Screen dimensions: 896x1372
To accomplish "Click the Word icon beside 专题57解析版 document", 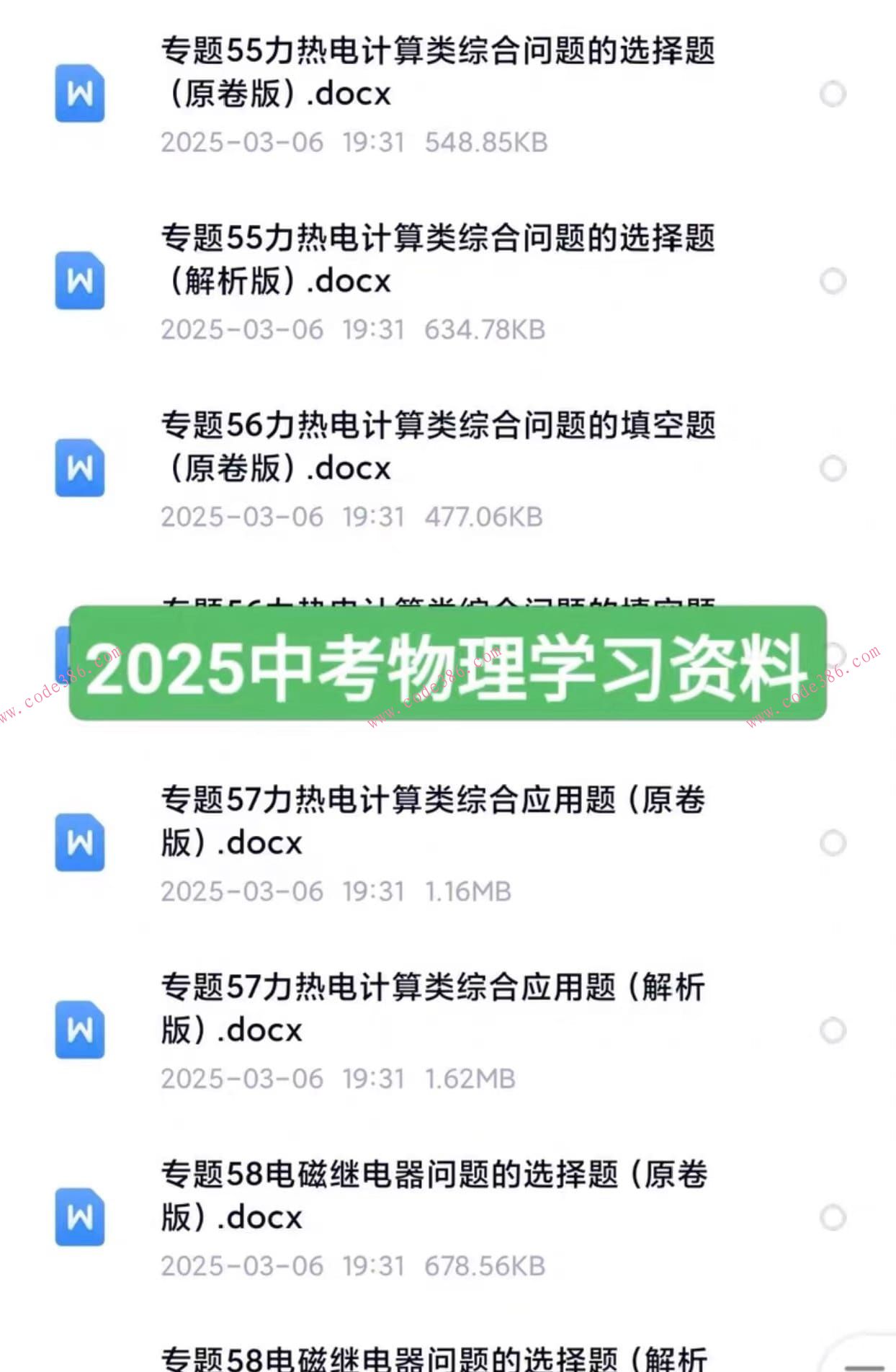I will tap(79, 1030).
